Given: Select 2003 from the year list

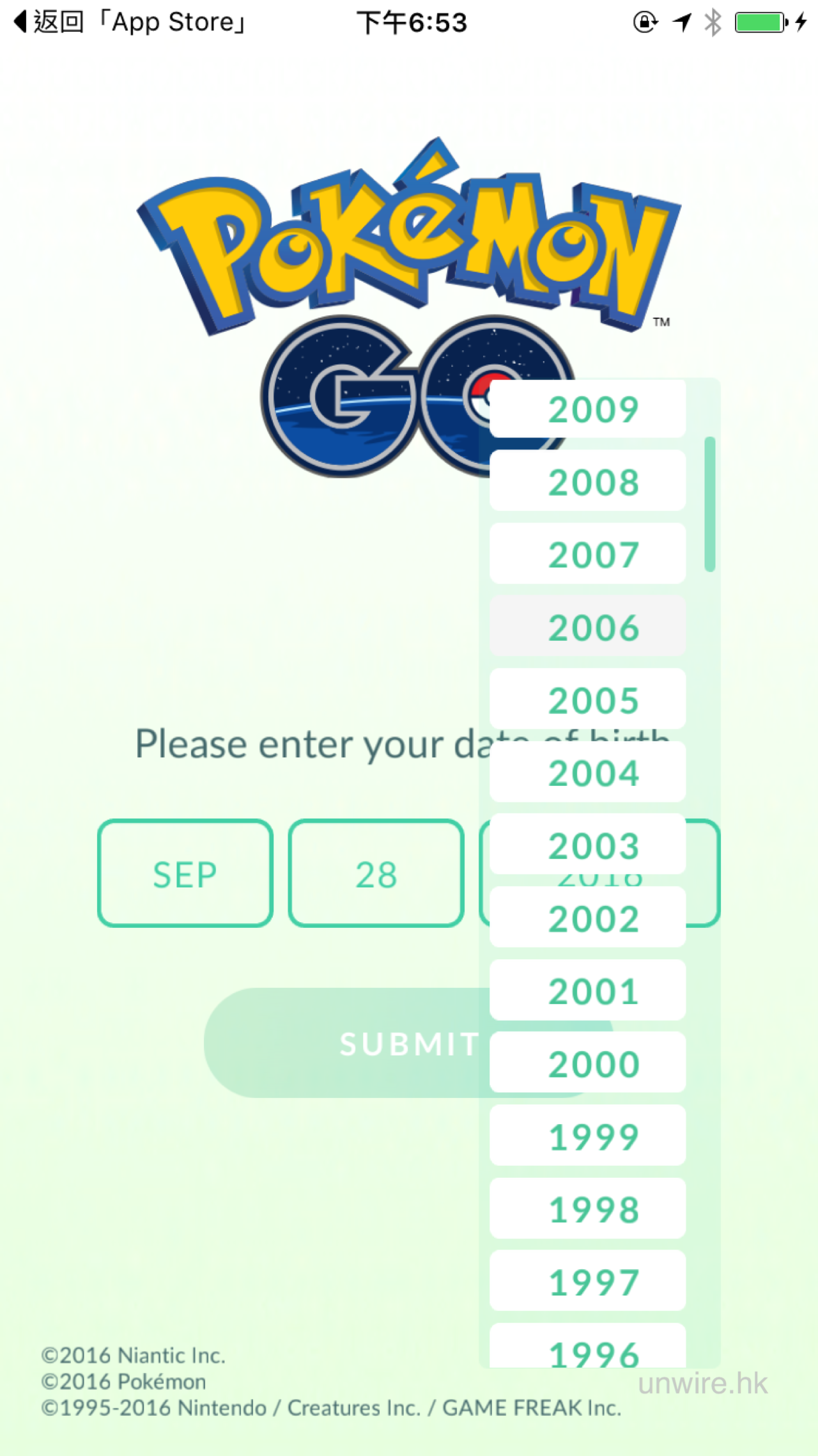Looking at the screenshot, I should (x=587, y=845).
